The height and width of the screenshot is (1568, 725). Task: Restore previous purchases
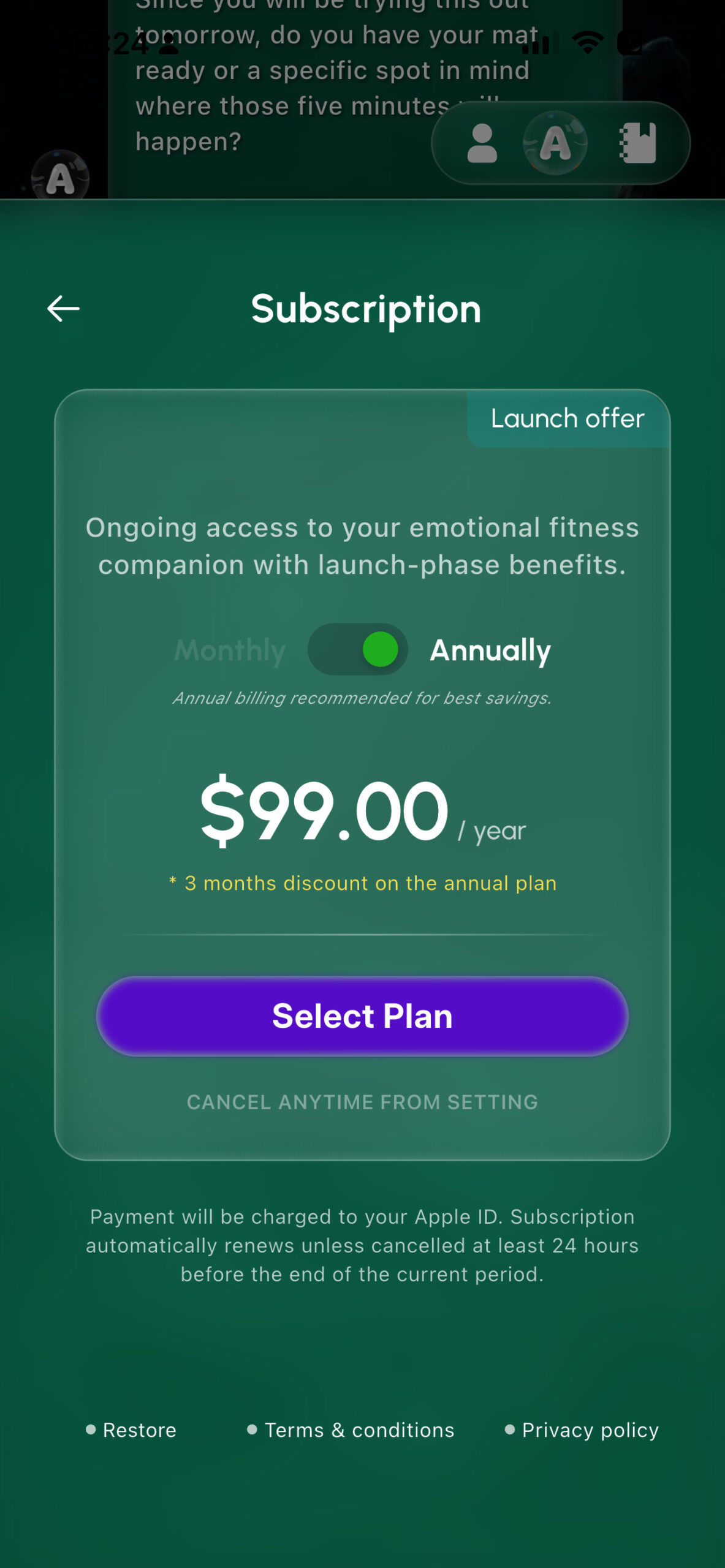click(132, 1430)
